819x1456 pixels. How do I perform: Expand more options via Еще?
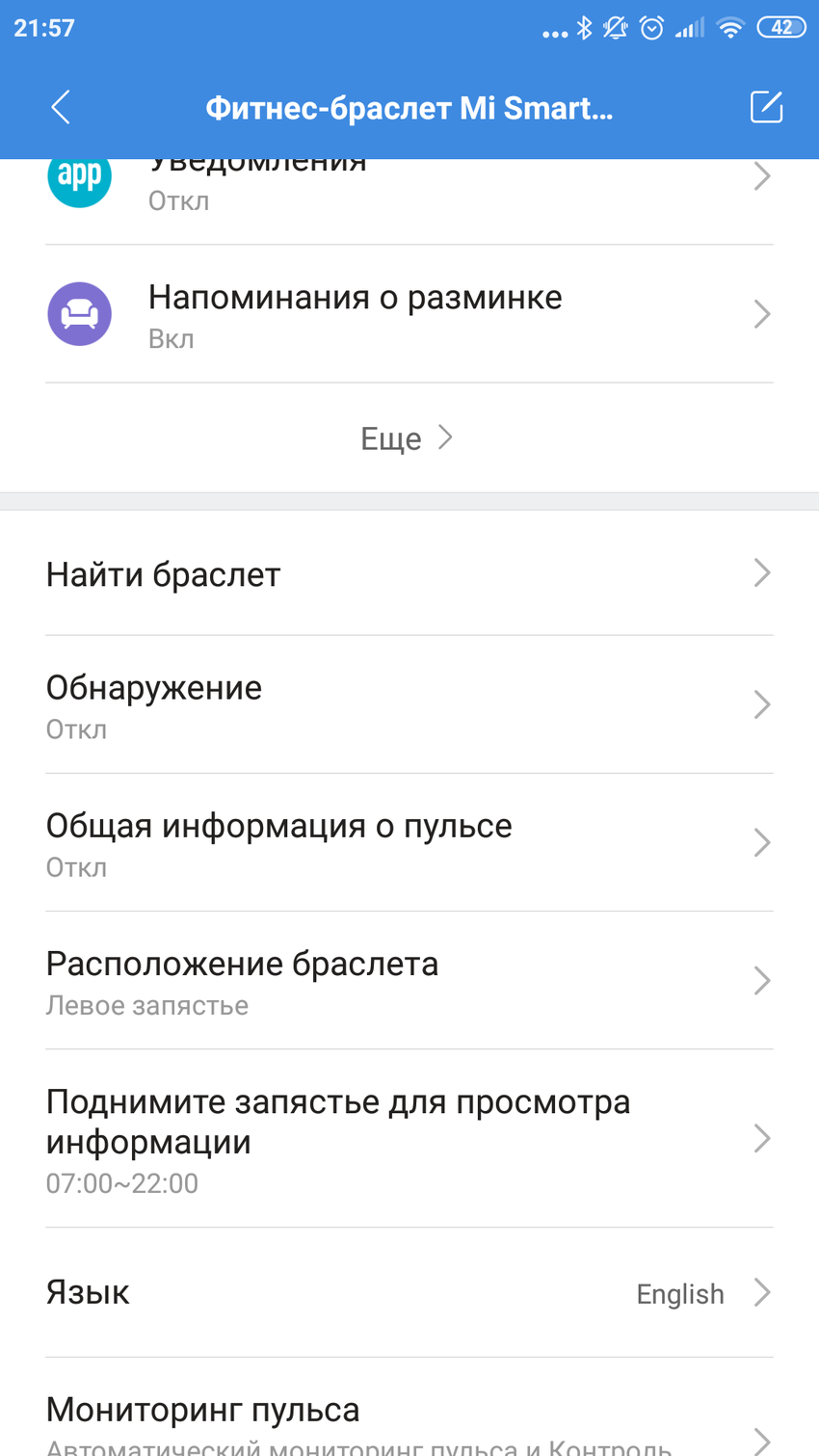click(x=407, y=438)
